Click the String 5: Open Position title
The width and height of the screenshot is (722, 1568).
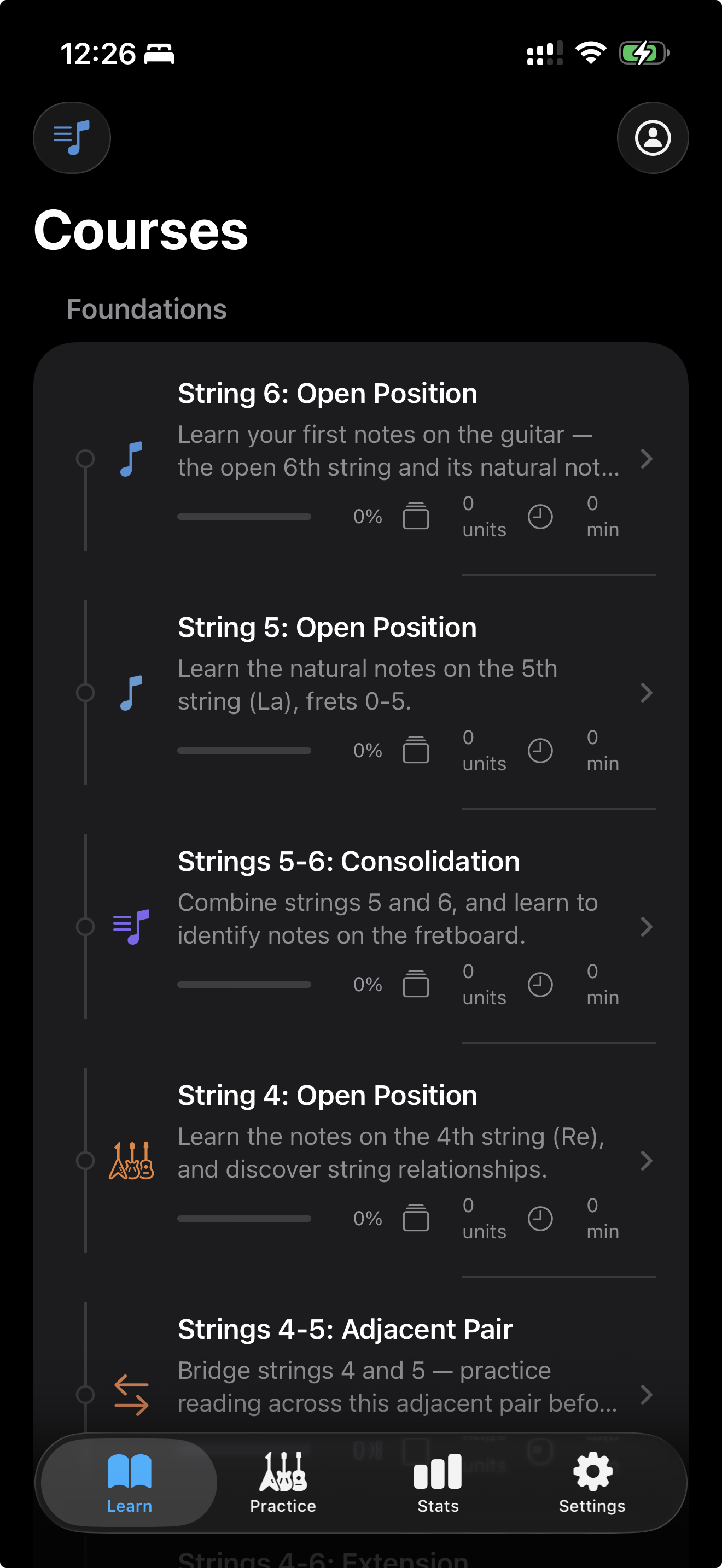click(x=327, y=627)
